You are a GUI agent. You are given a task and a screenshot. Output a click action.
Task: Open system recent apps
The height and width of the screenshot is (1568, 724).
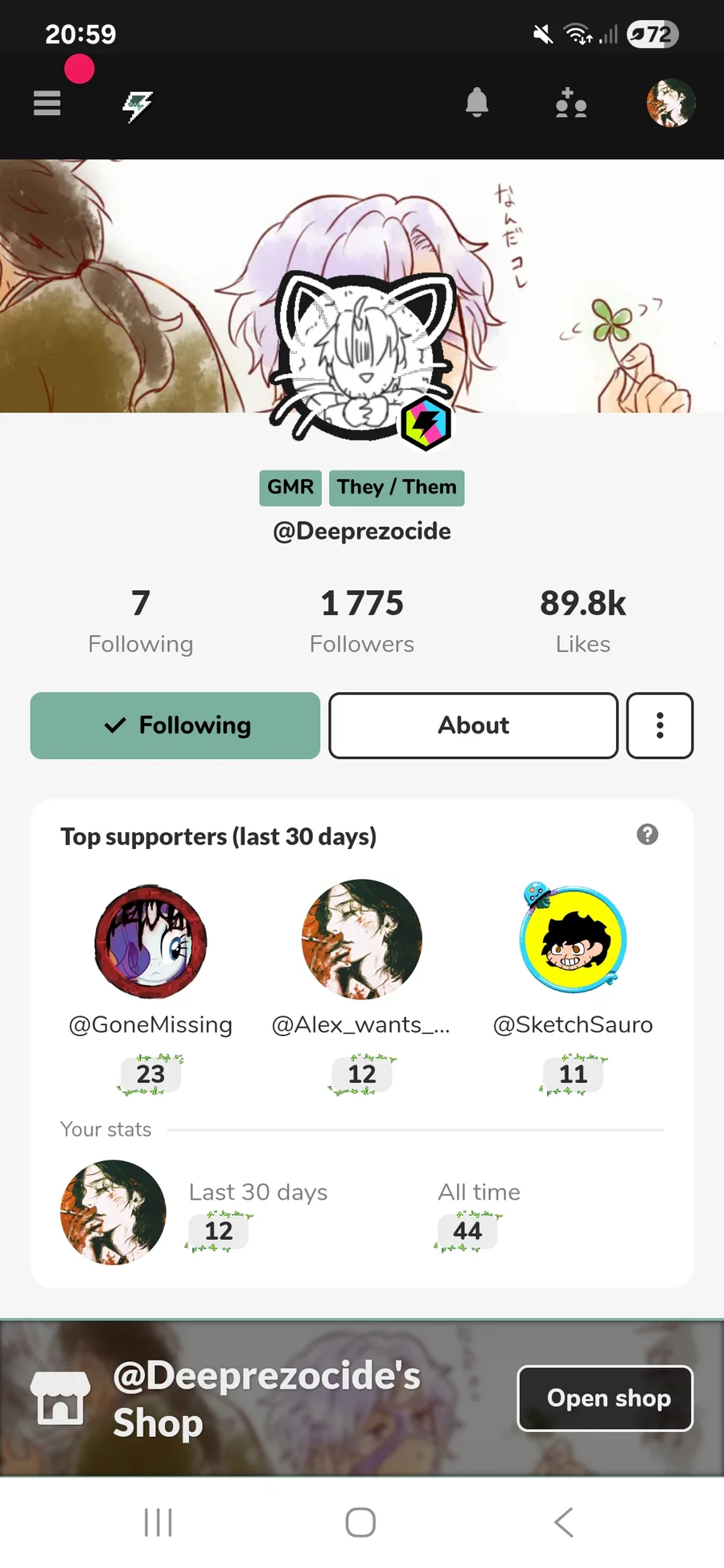(x=158, y=1522)
